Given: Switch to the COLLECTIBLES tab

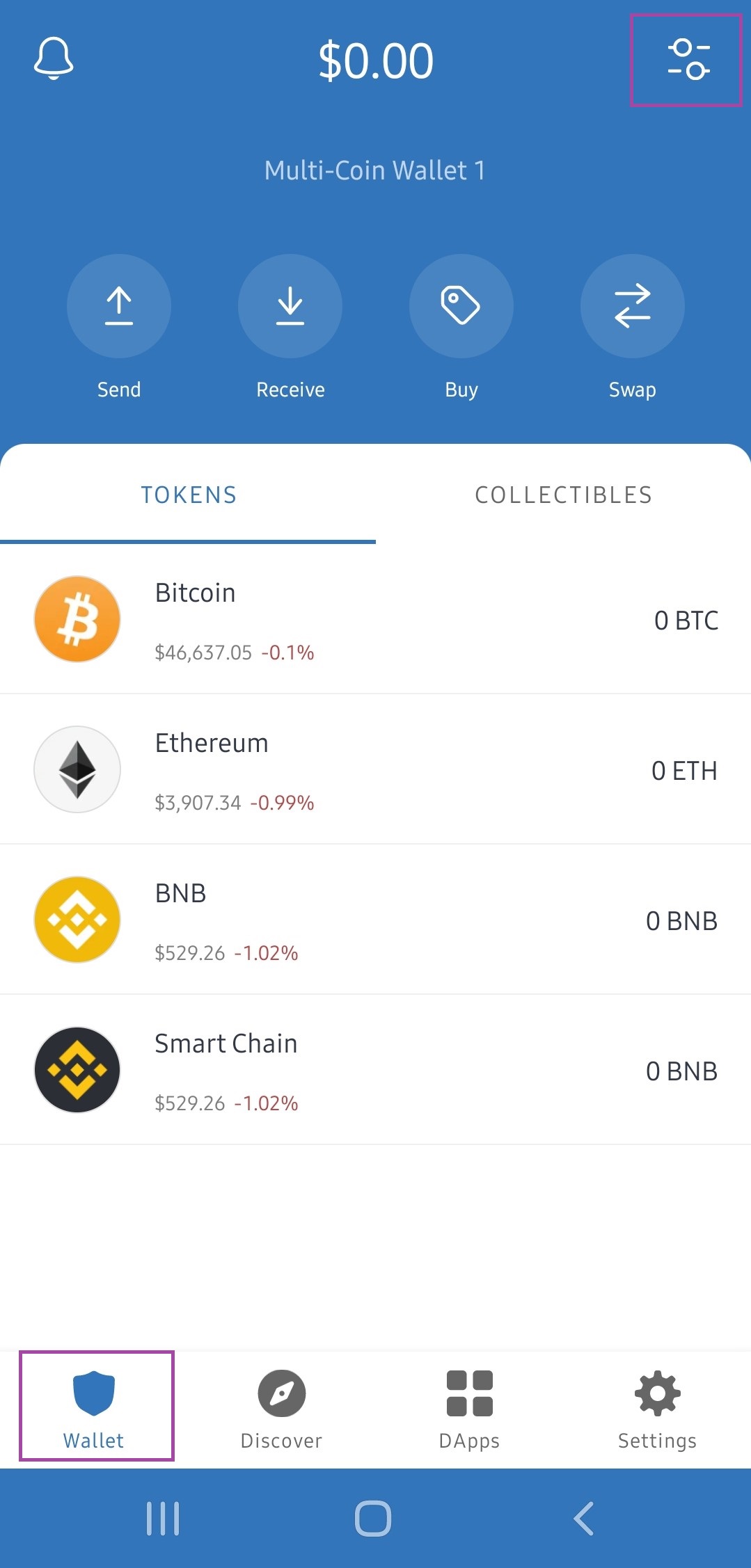Looking at the screenshot, I should pyautogui.click(x=563, y=495).
